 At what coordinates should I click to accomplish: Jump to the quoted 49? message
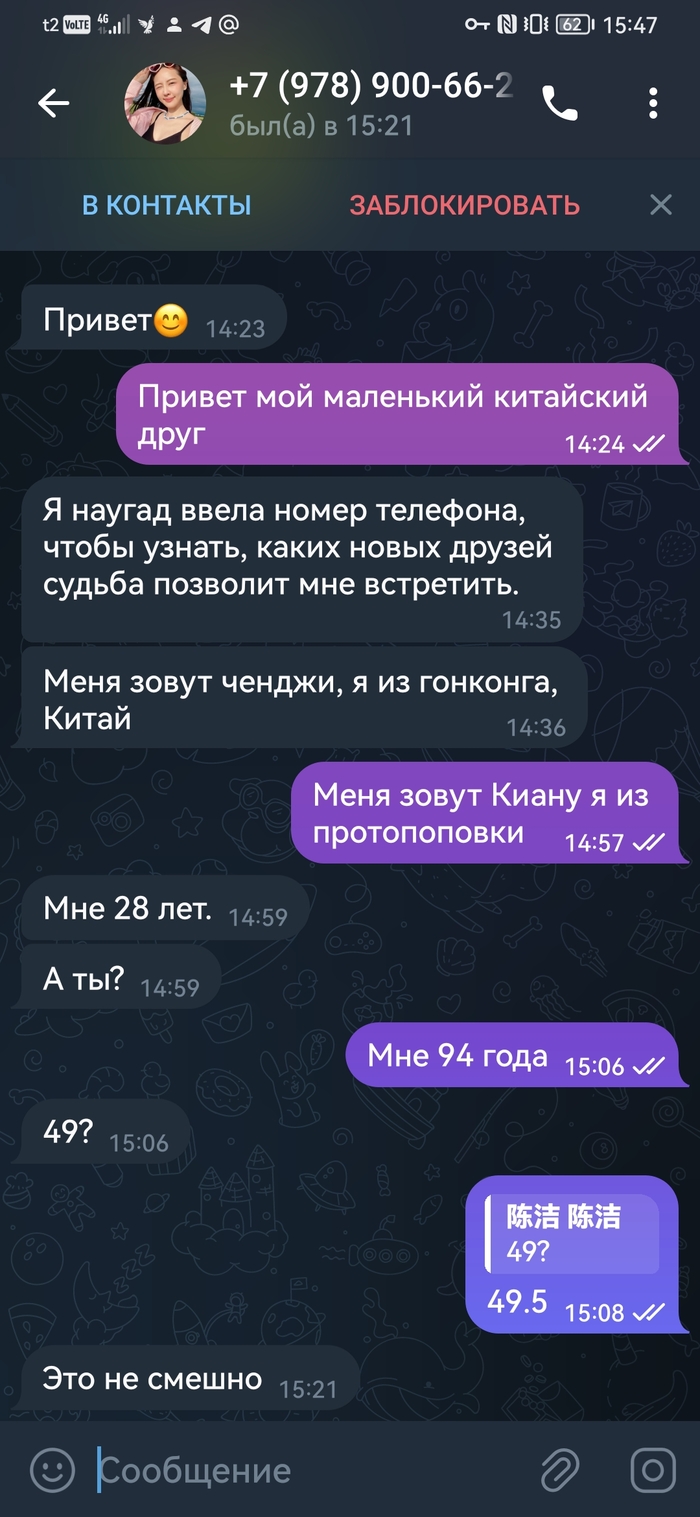[571, 1234]
